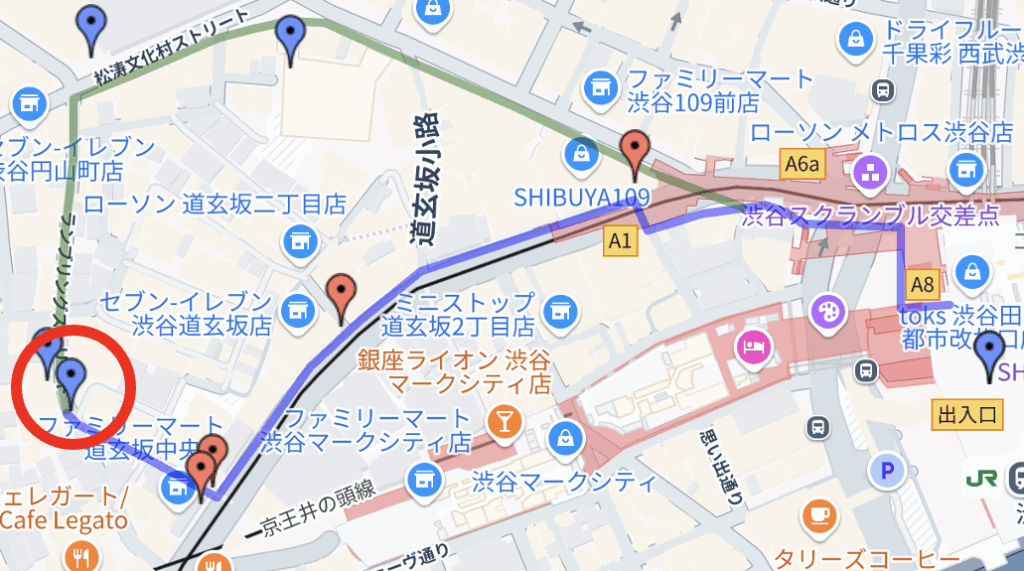
Task: Open セブン-イレブン 渋谷道玄坂店 marker
Action: click(297, 308)
